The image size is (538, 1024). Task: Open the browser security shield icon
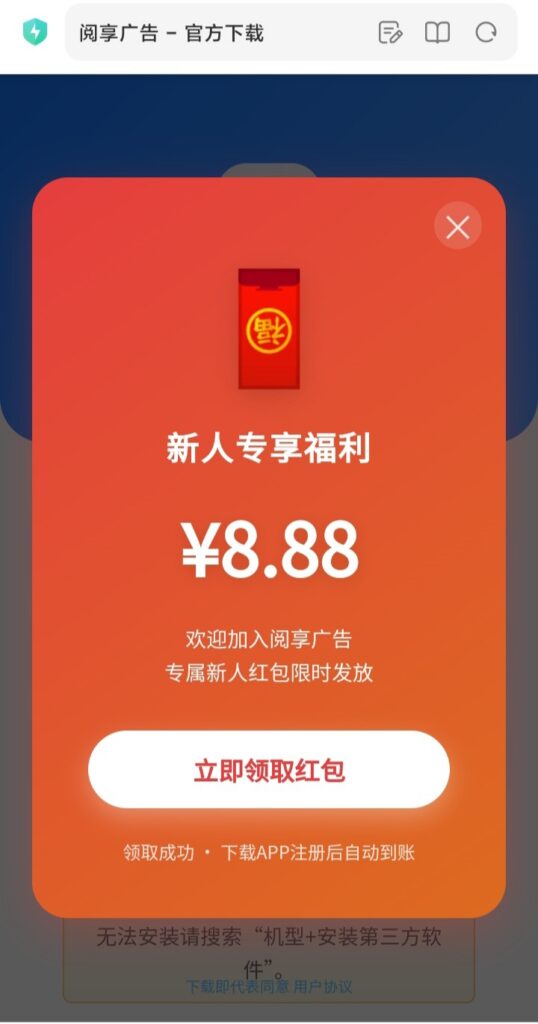(x=35, y=32)
